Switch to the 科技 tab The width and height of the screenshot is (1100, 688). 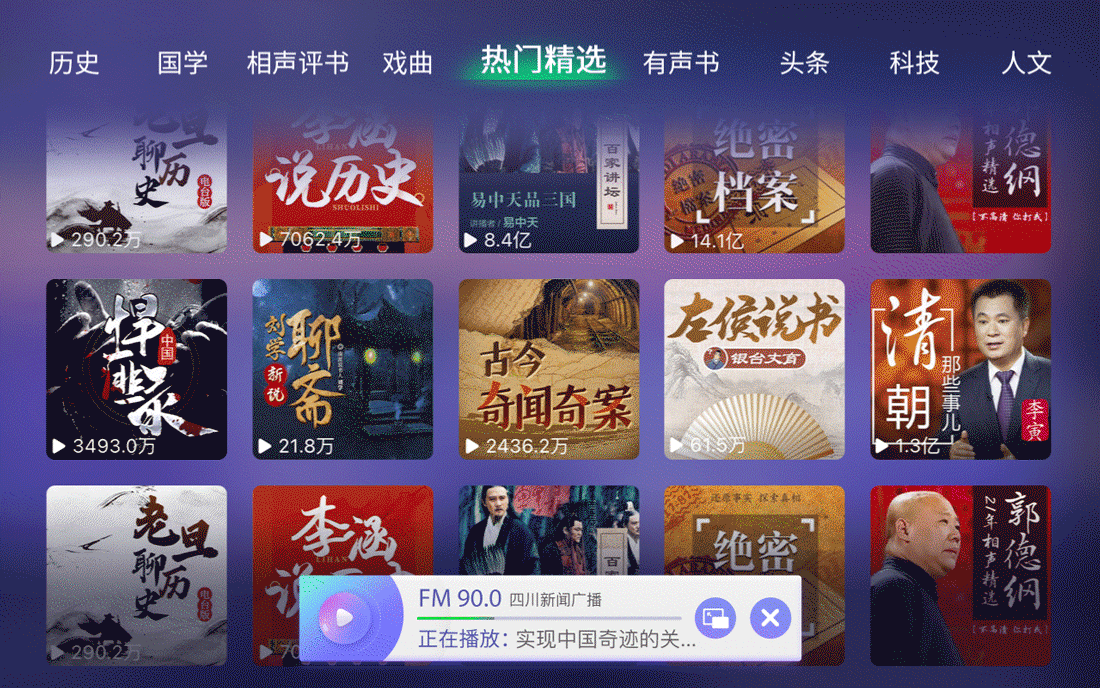(x=914, y=63)
